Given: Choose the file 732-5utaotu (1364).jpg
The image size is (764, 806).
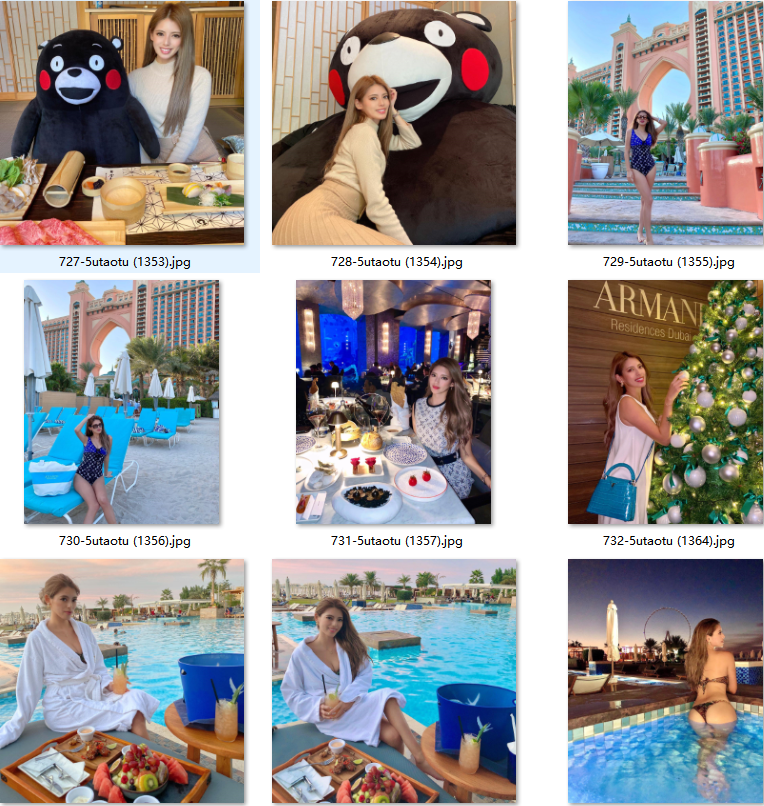Looking at the screenshot, I should tap(665, 401).
